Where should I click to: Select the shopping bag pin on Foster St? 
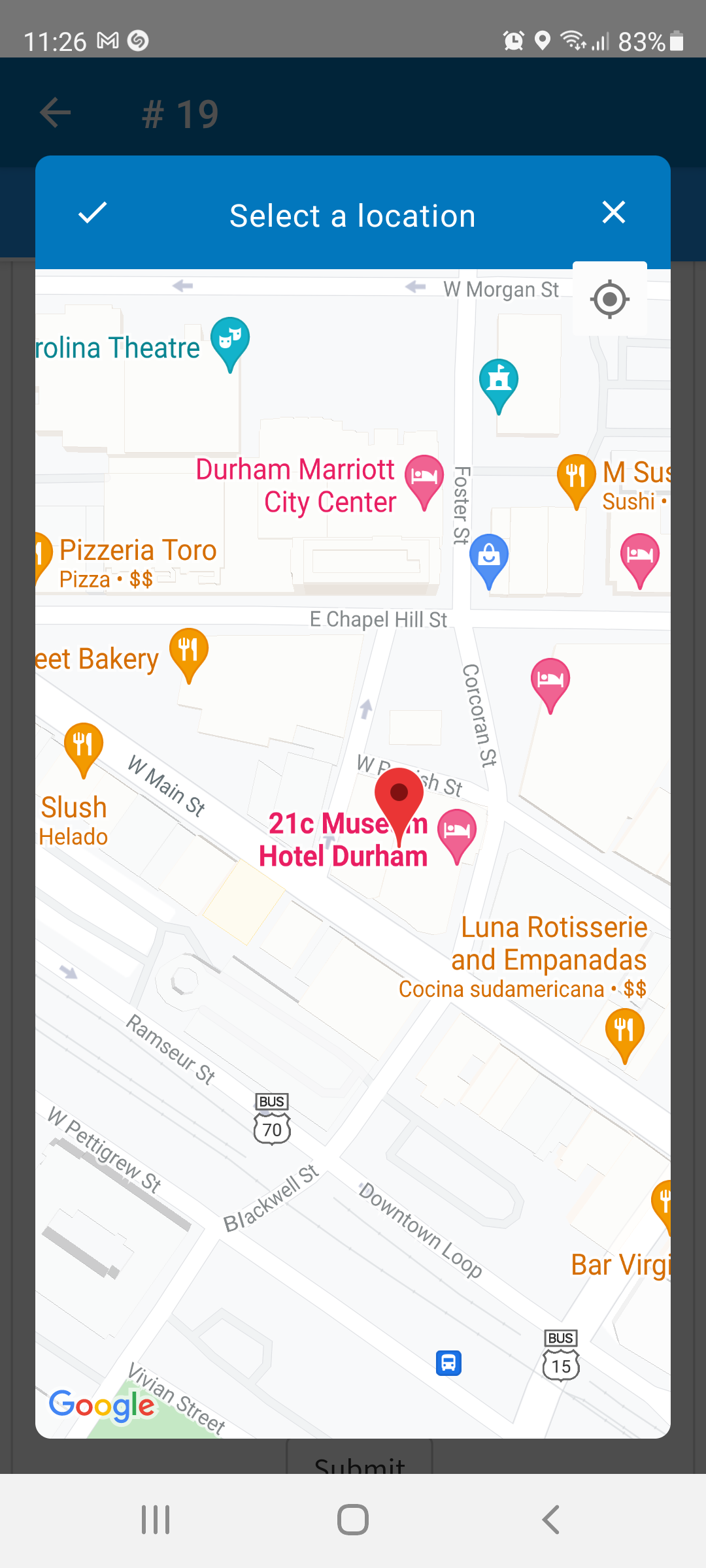(x=489, y=557)
